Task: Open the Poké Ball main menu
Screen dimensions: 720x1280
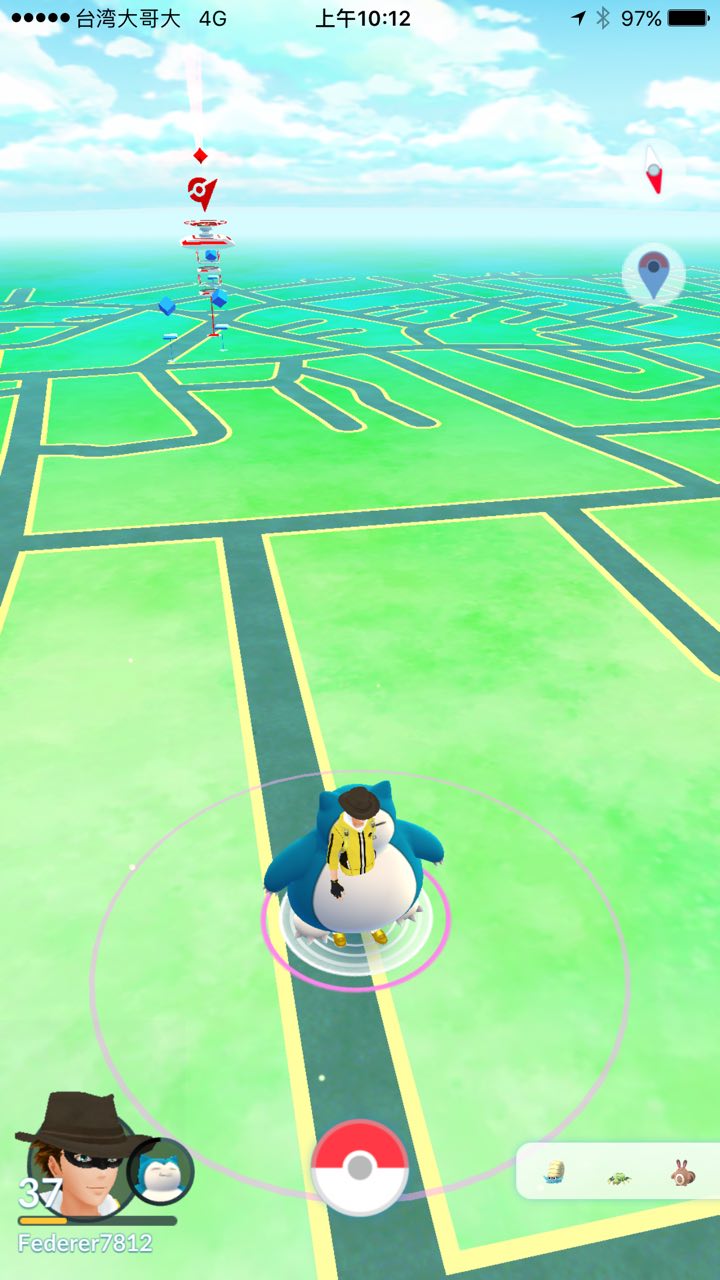Action: (x=360, y=1166)
